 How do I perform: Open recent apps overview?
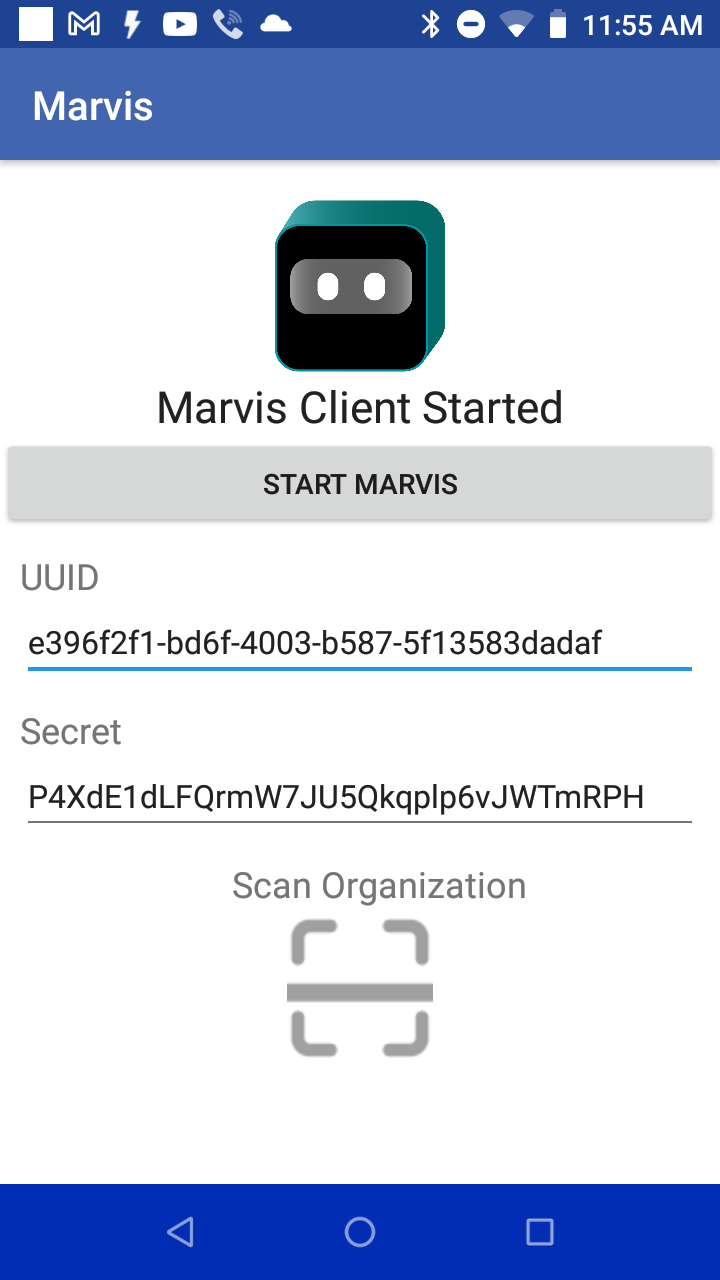[540, 1232]
